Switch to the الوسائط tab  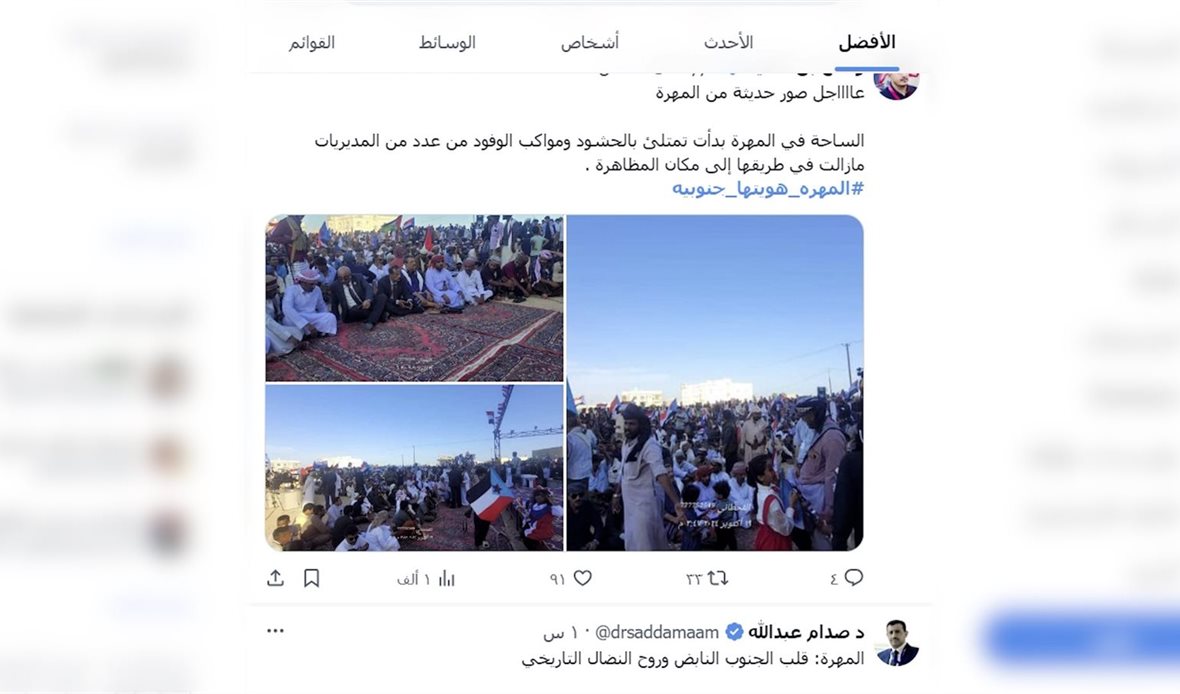point(447,43)
